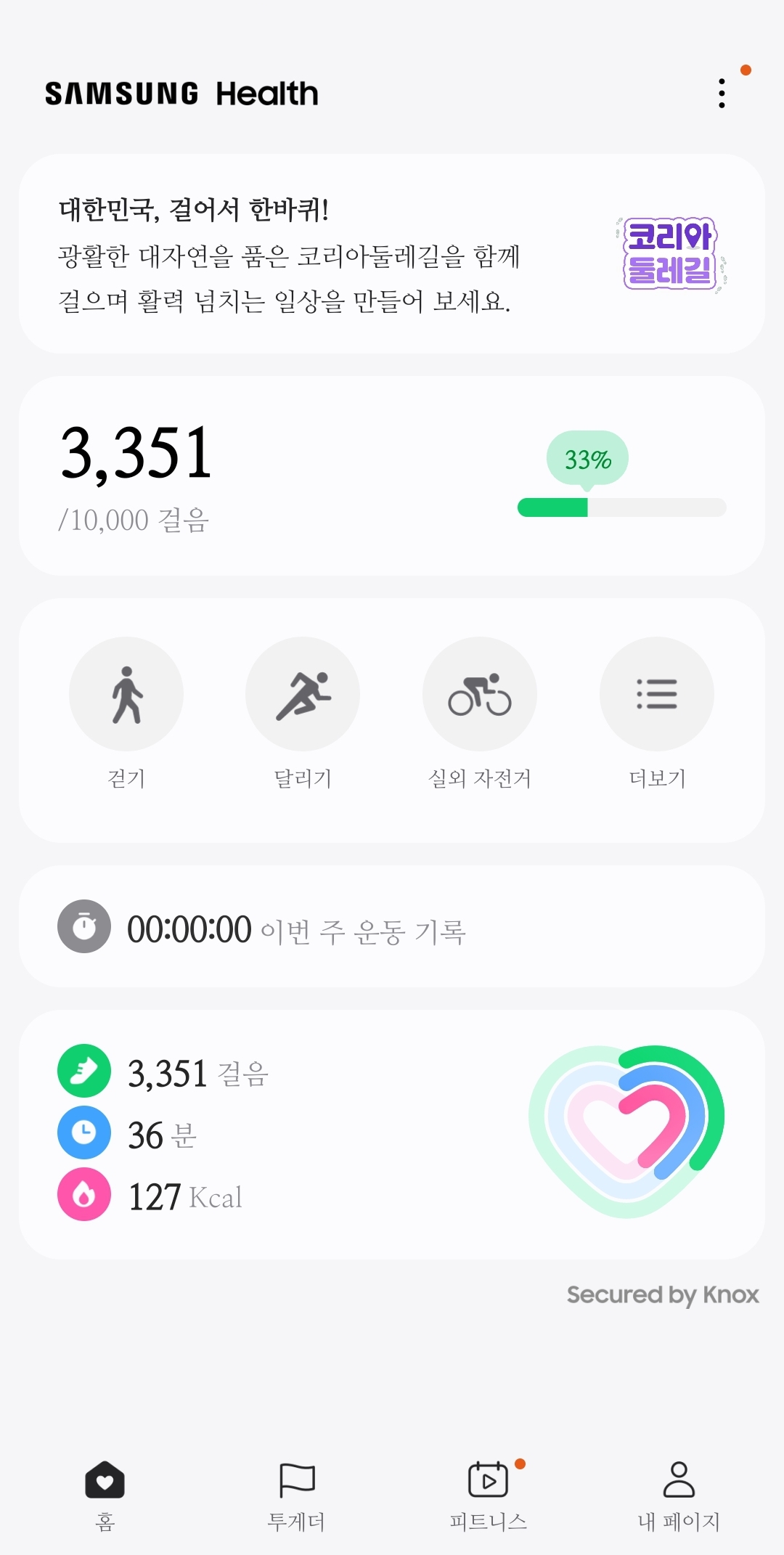Start a 실외 자전거 cycling workout
Viewport: 784px width, 1555px height.
click(x=480, y=694)
